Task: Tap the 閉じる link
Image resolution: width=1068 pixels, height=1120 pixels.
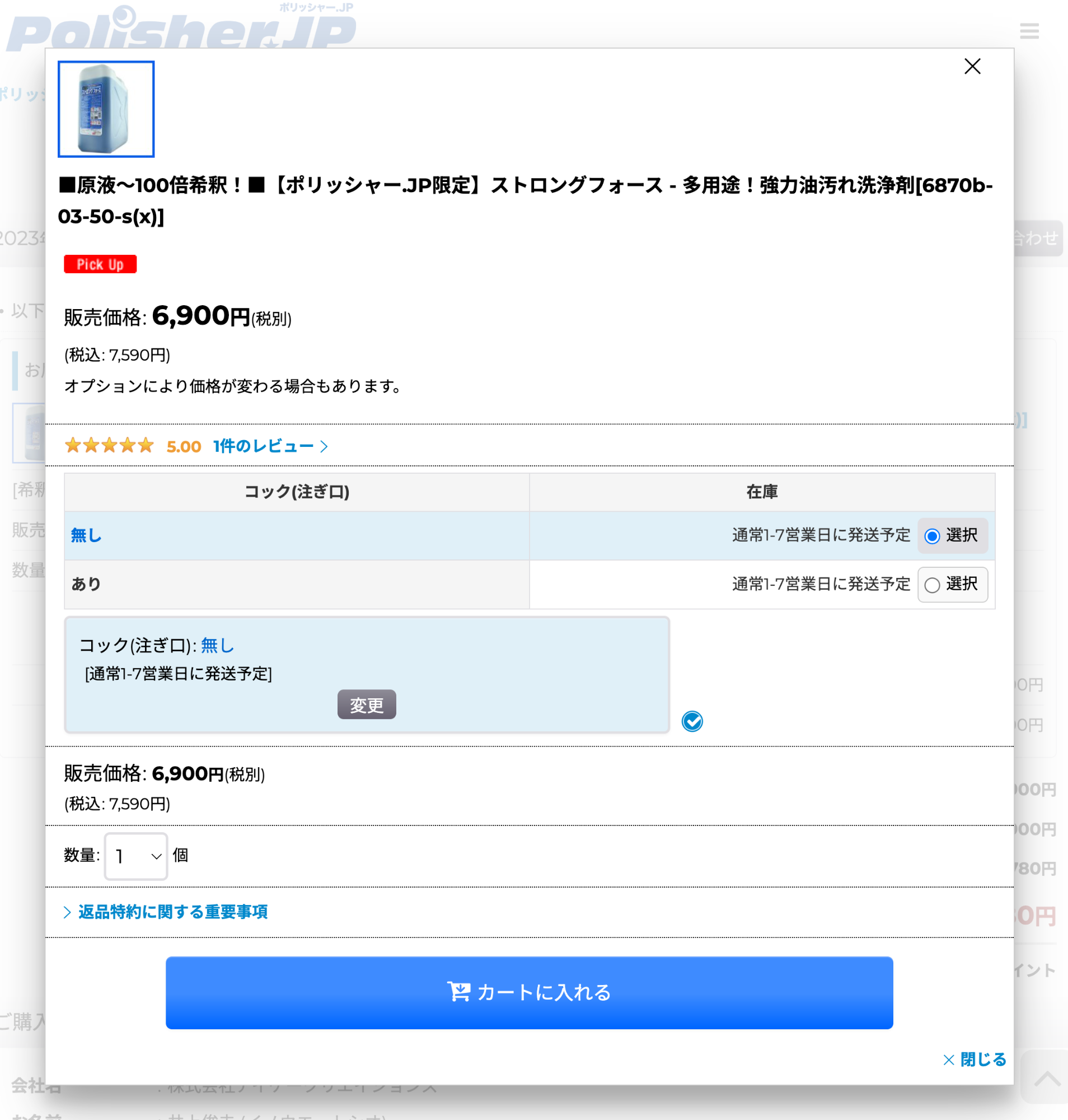Action: (x=975, y=1060)
